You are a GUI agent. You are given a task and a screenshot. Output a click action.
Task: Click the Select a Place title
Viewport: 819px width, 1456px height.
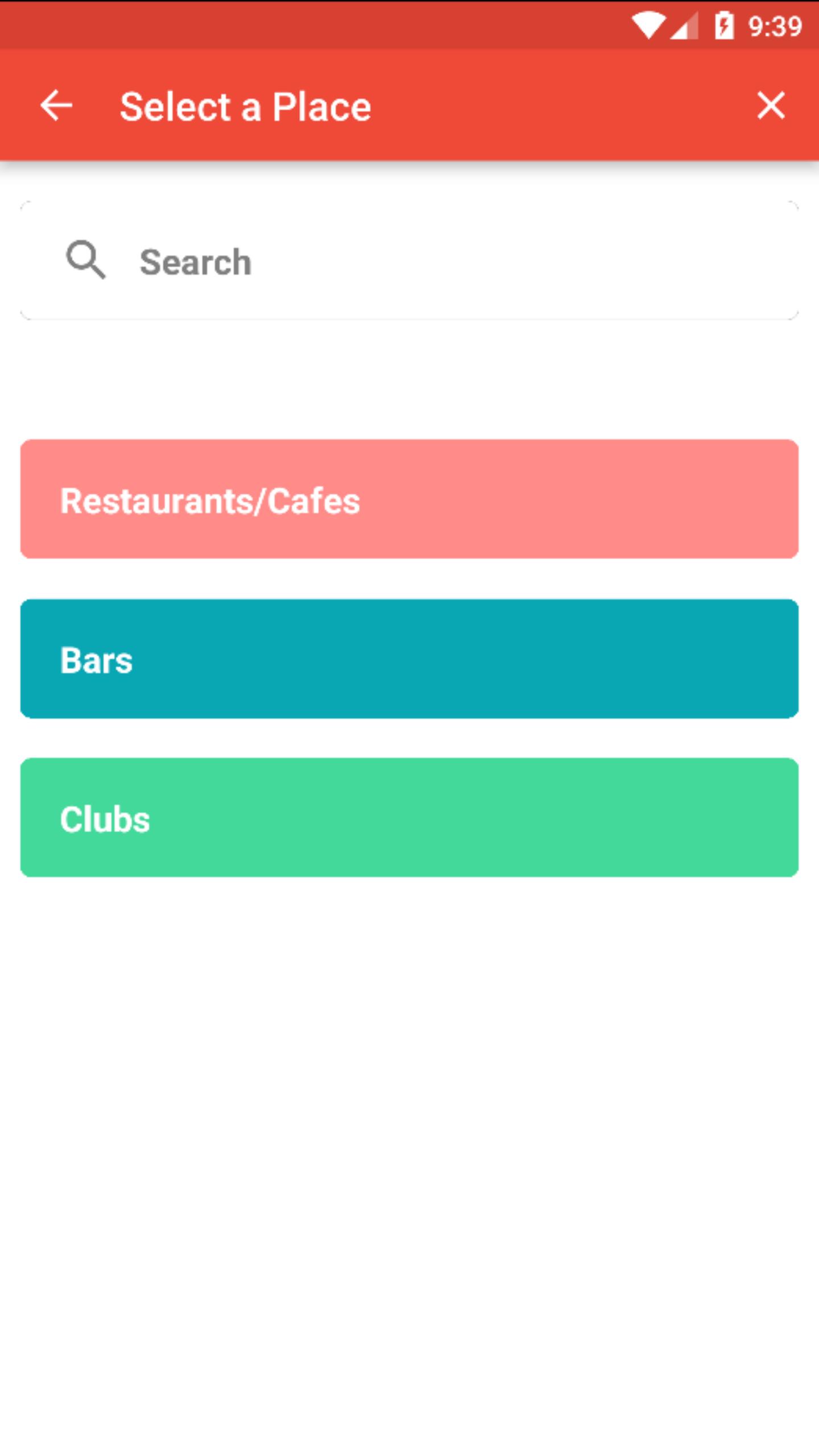tap(245, 106)
